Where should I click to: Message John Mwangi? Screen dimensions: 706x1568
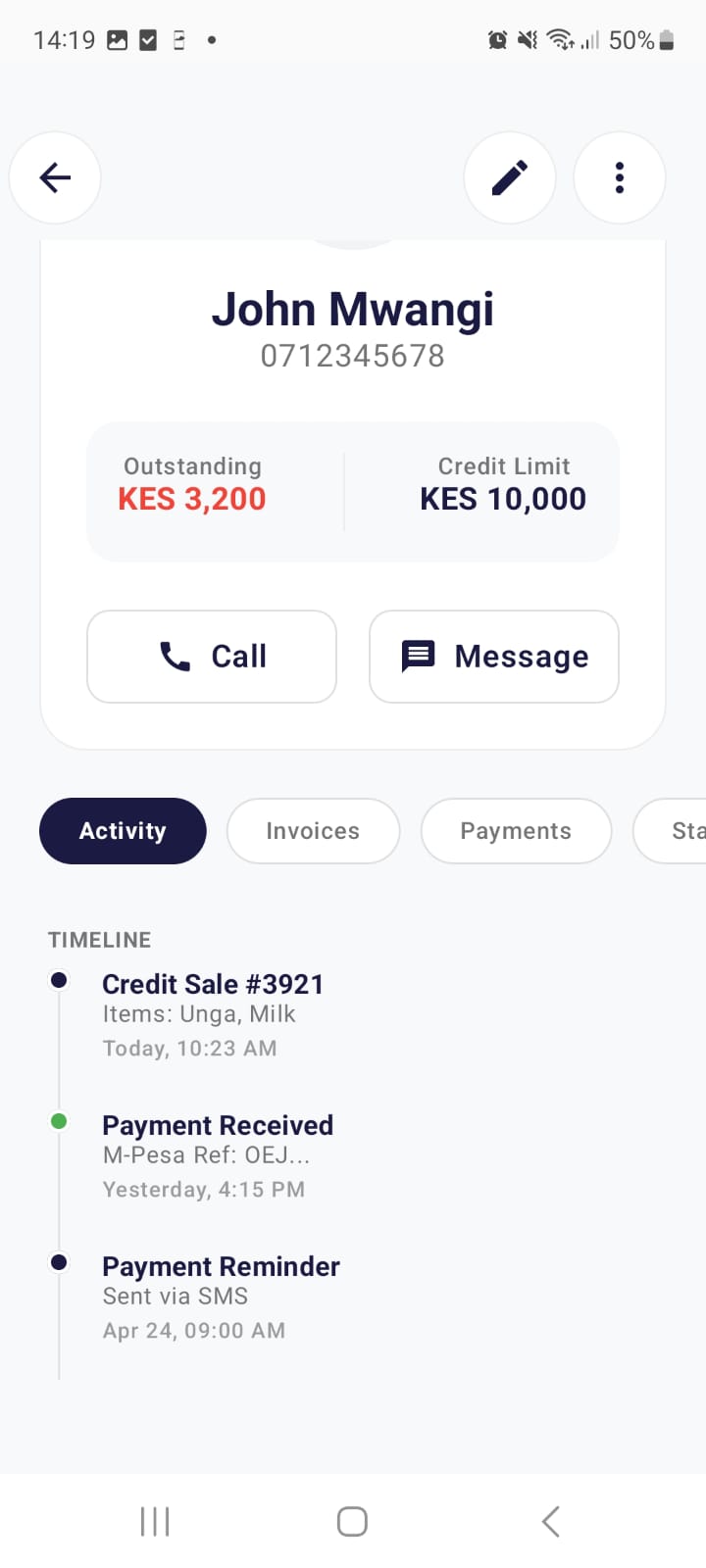click(494, 657)
